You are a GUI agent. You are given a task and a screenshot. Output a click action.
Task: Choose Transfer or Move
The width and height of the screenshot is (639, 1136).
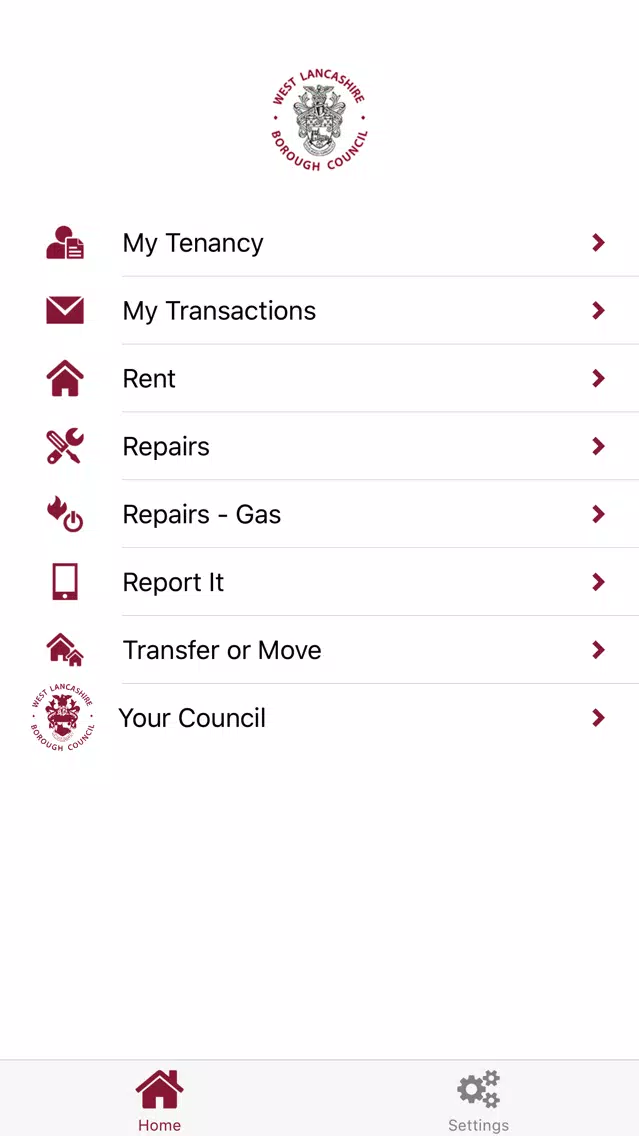tap(320, 650)
